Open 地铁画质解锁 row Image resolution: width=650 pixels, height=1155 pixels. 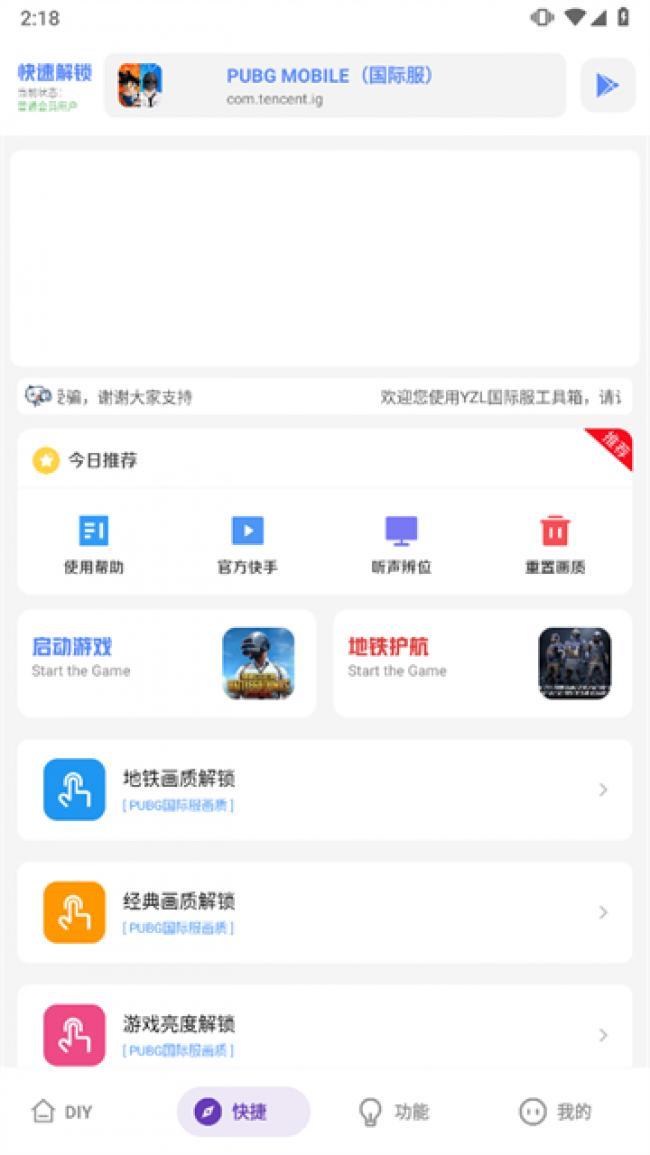(x=324, y=790)
